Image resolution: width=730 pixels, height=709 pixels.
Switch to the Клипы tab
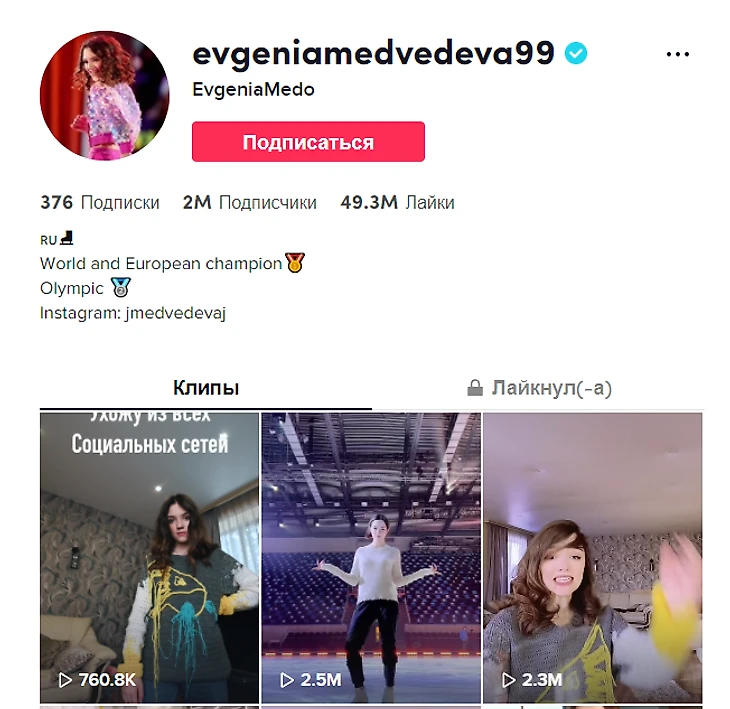[205, 388]
